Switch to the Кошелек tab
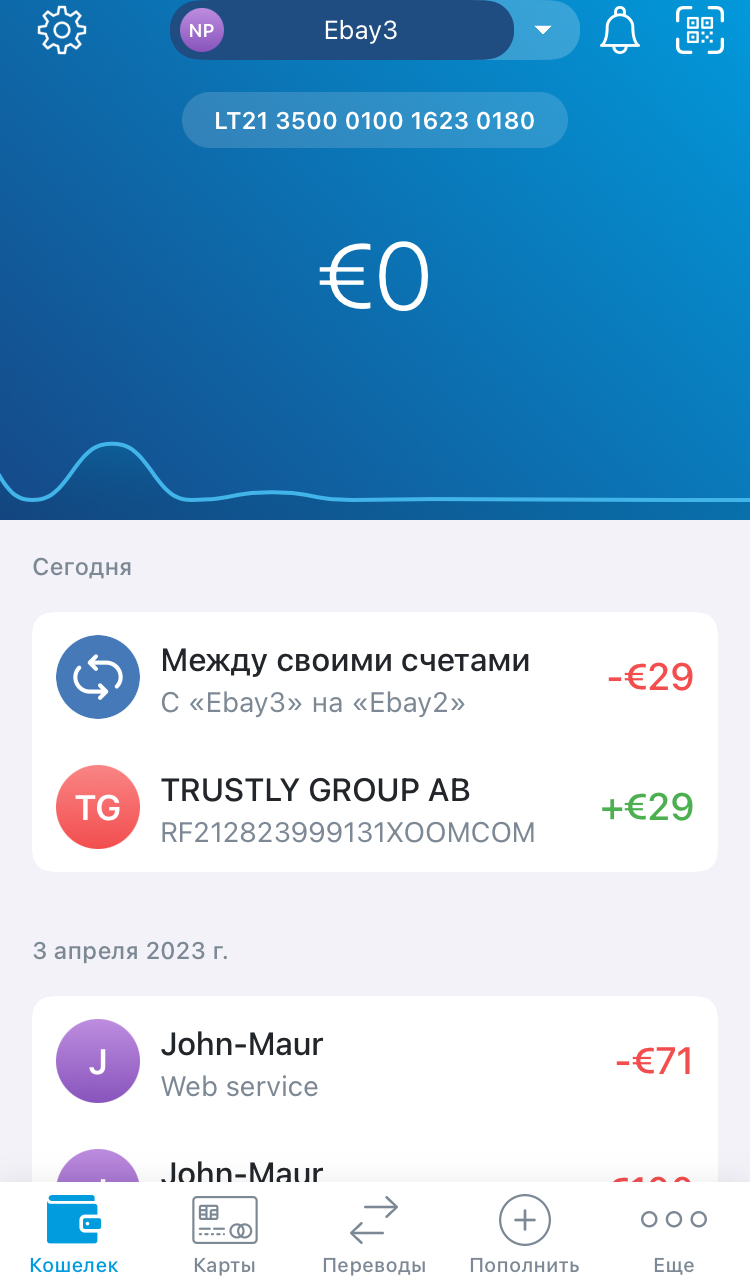The width and height of the screenshot is (750, 1280). click(x=74, y=1236)
